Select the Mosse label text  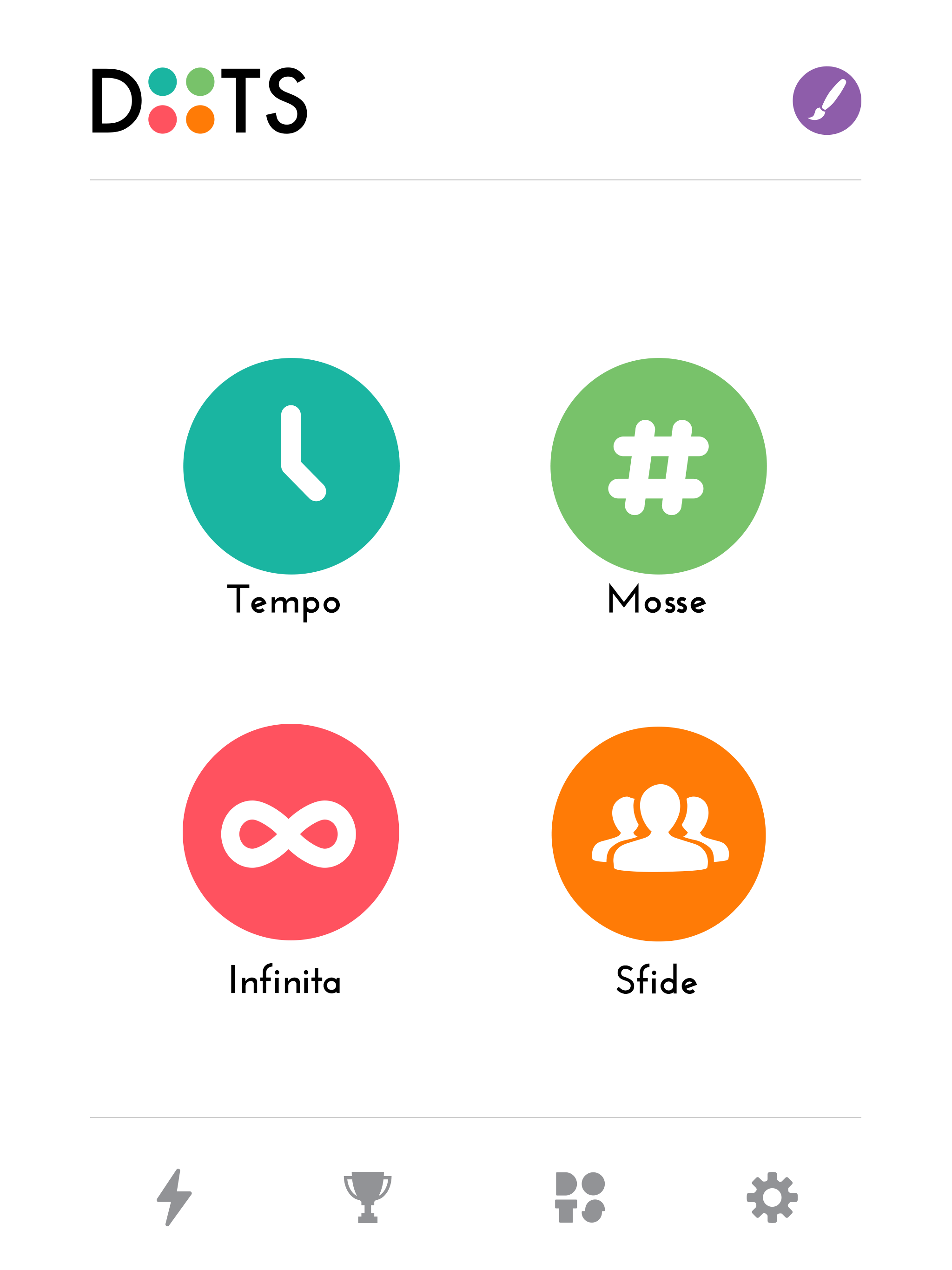pos(656,602)
